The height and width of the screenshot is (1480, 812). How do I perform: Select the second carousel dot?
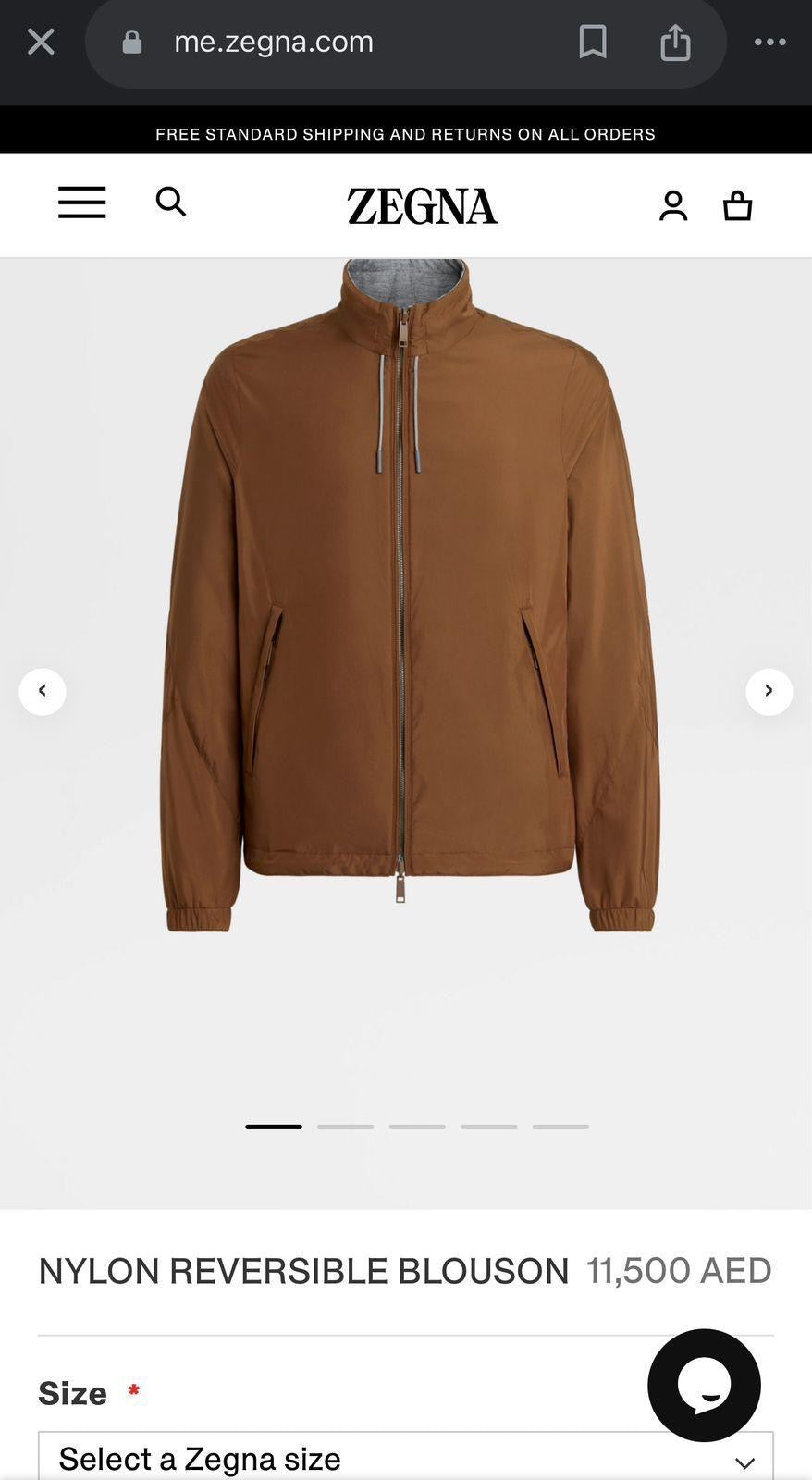(345, 1127)
